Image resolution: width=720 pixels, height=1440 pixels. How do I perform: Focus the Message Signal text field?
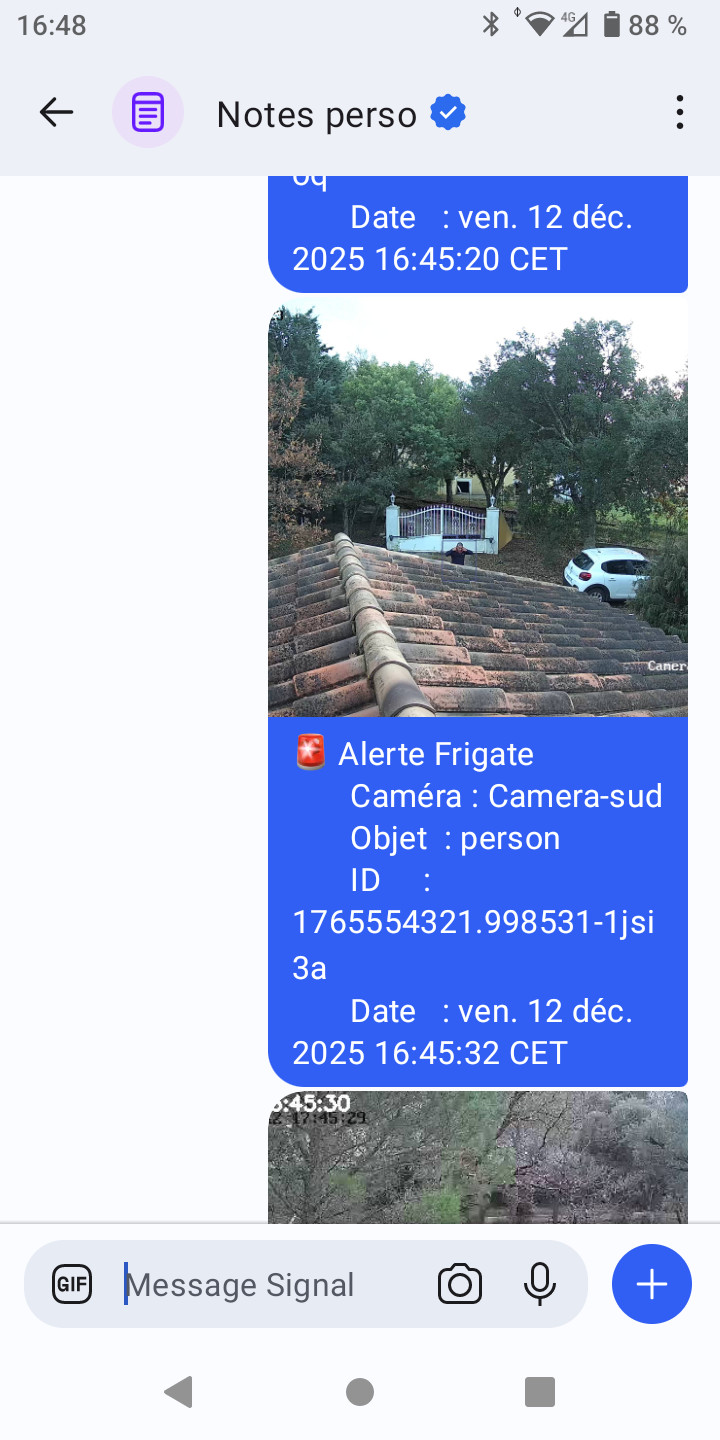pos(270,1285)
